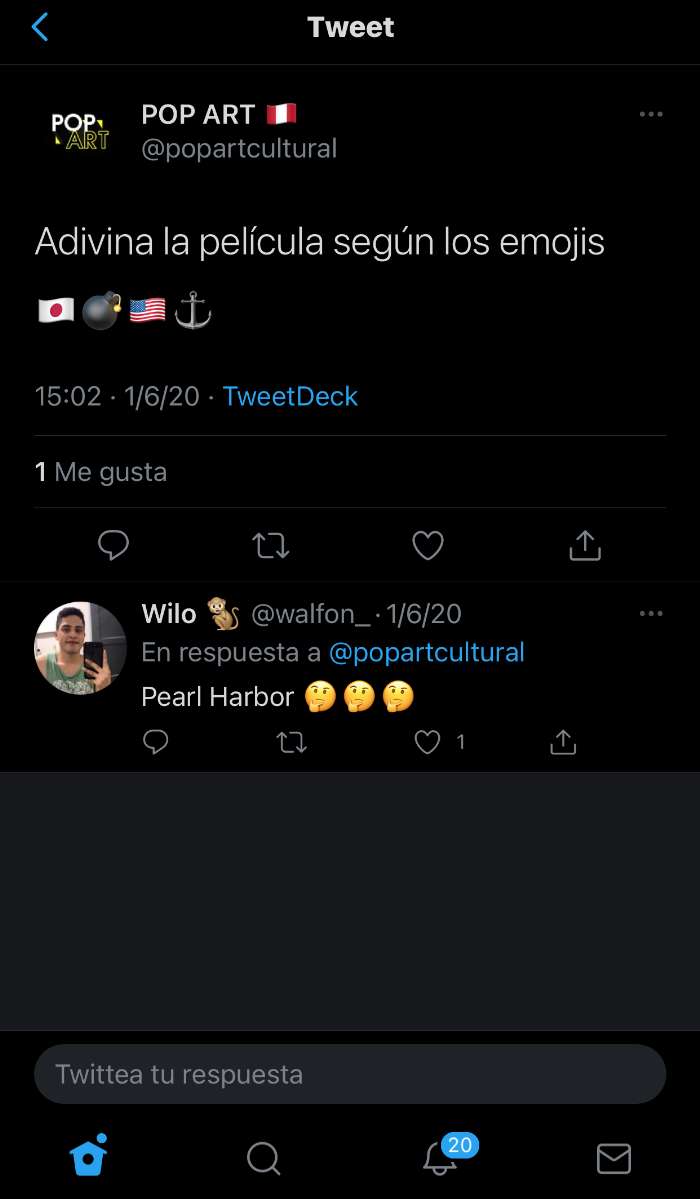View who liked via '1 Me gusta'

(x=101, y=472)
